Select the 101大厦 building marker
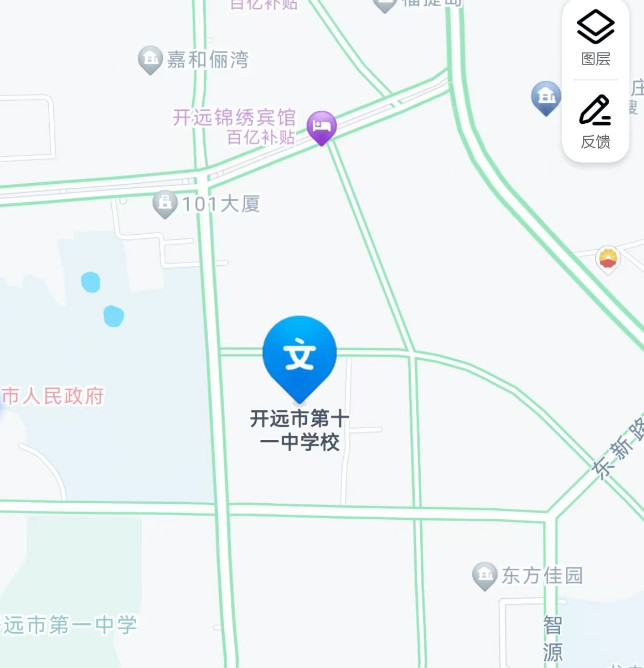 tap(165, 204)
